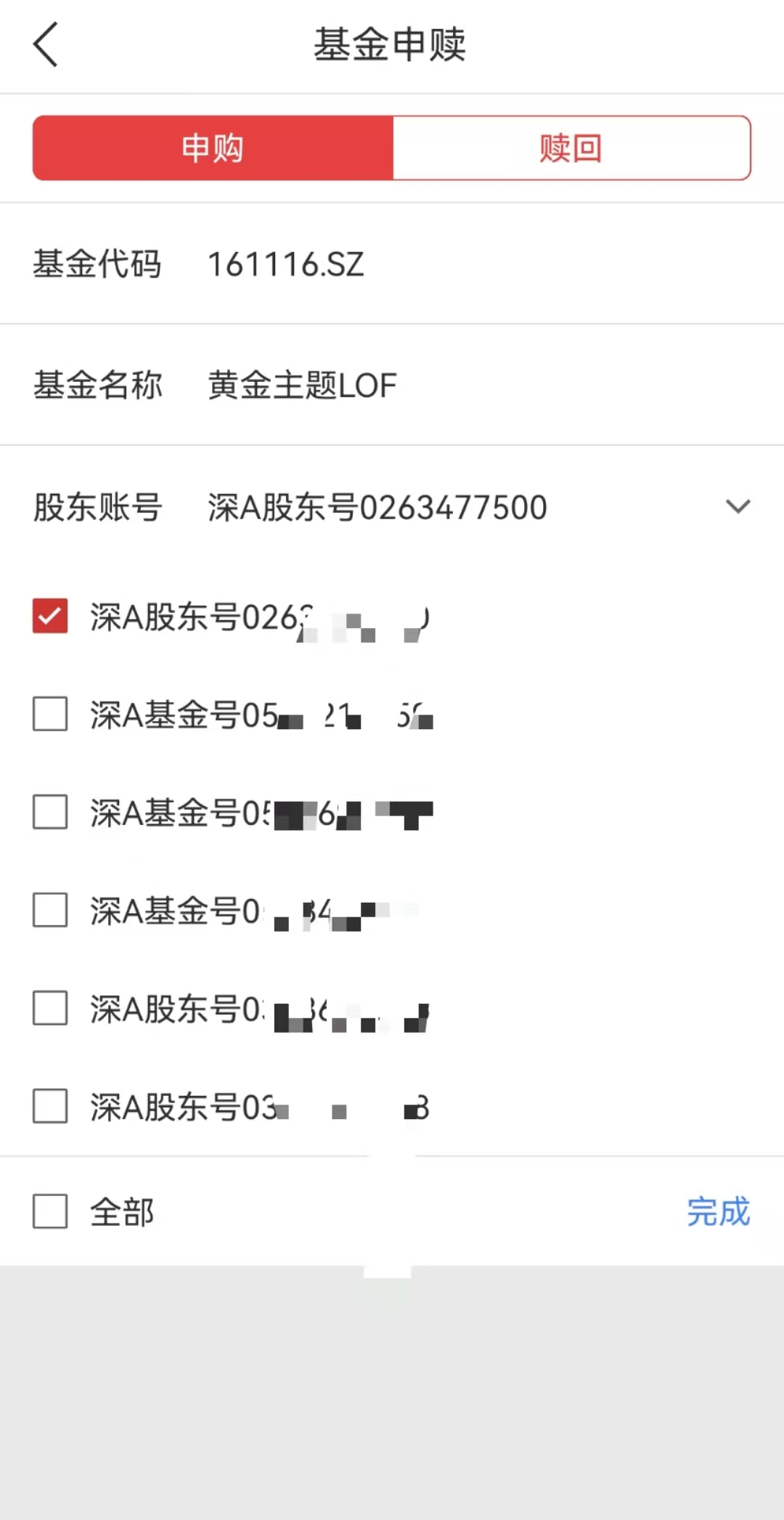Switch to the 赎回 tab
The image size is (784, 1520).
click(x=571, y=148)
